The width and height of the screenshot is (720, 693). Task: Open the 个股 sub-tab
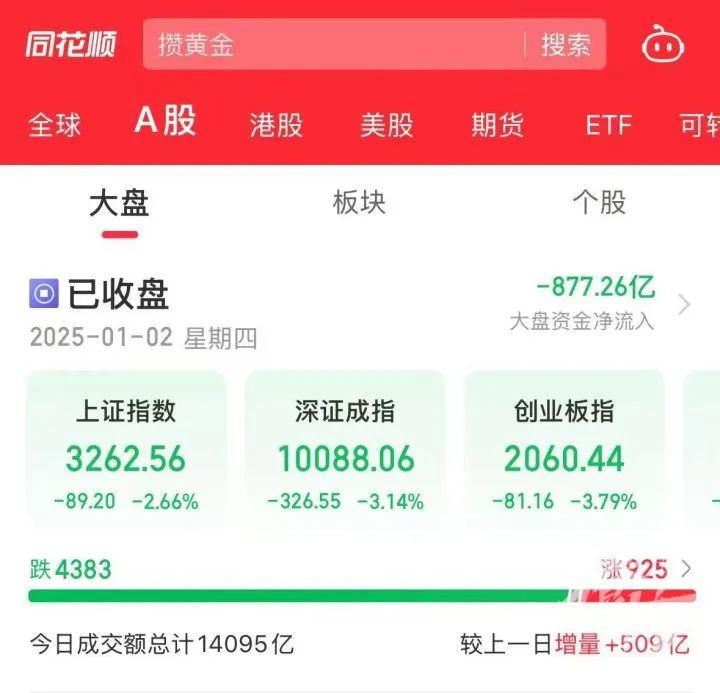[599, 203]
